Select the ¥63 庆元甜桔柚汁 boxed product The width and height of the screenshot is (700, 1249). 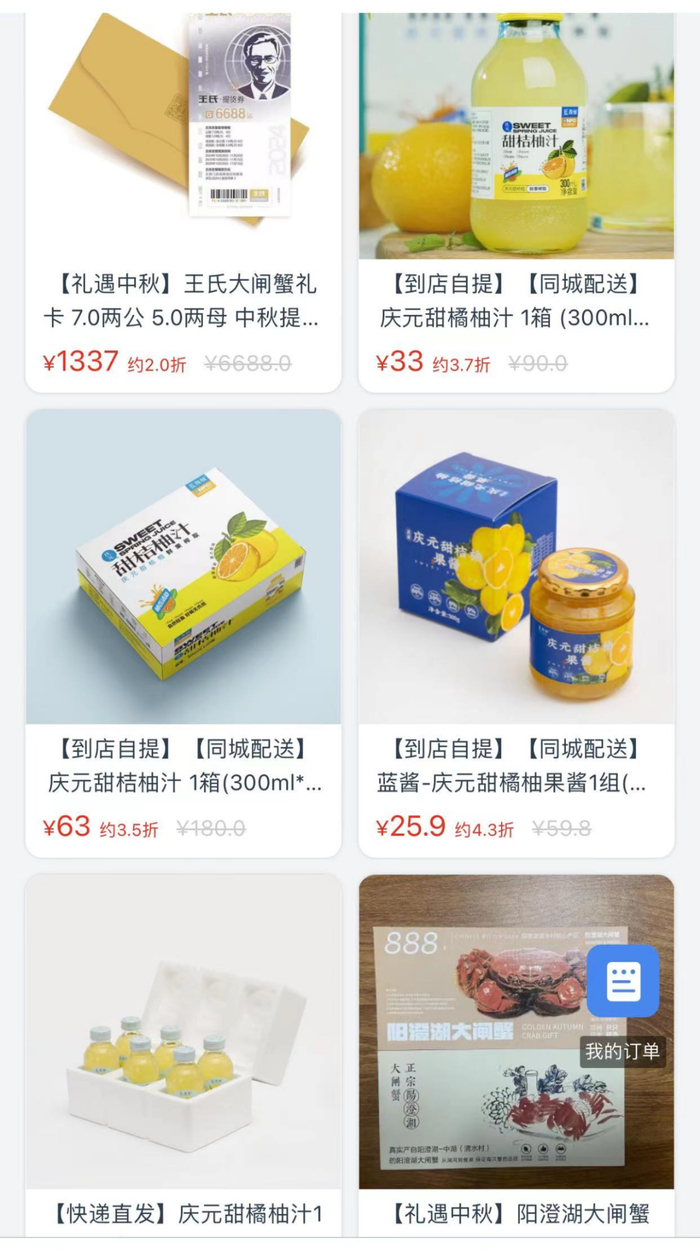point(183,630)
